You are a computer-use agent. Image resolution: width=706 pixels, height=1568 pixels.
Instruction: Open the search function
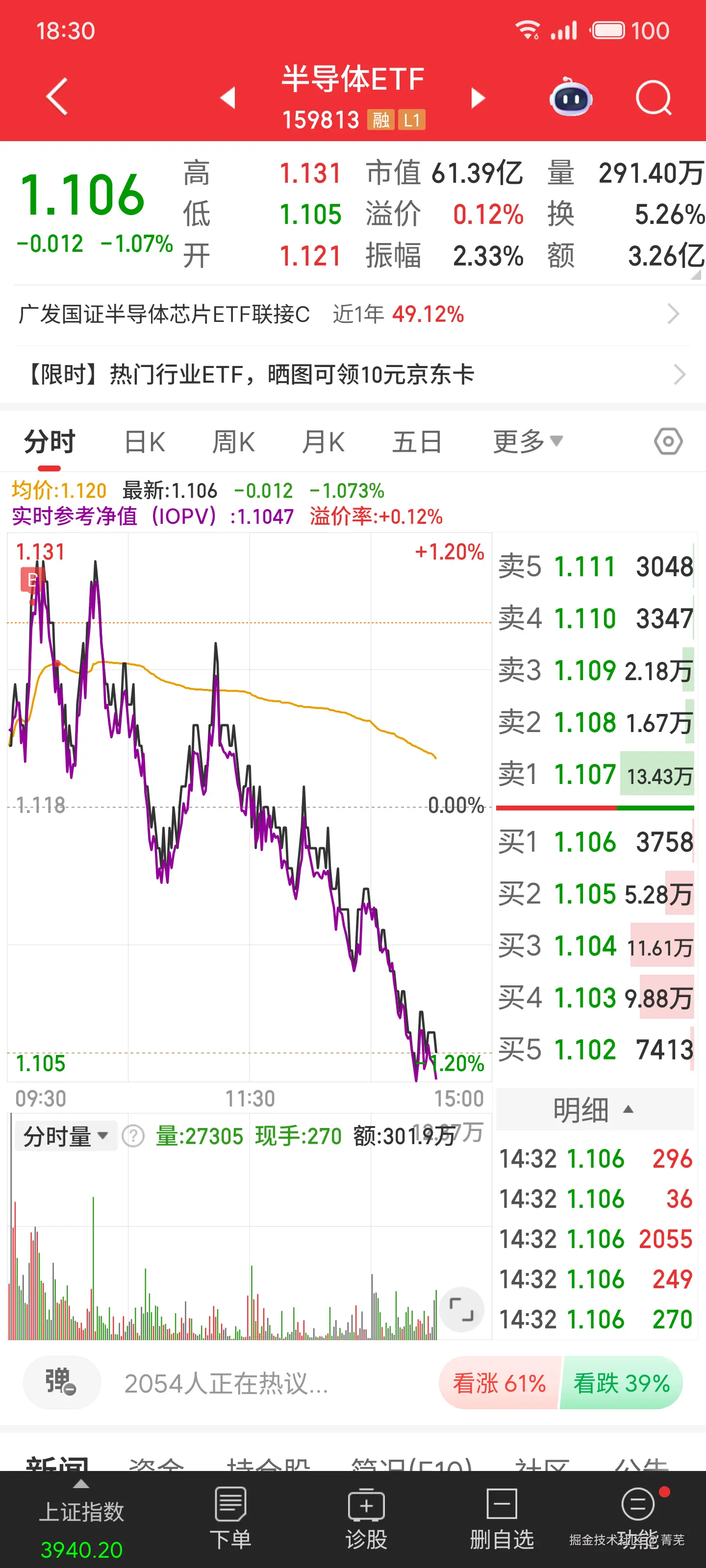[653, 98]
